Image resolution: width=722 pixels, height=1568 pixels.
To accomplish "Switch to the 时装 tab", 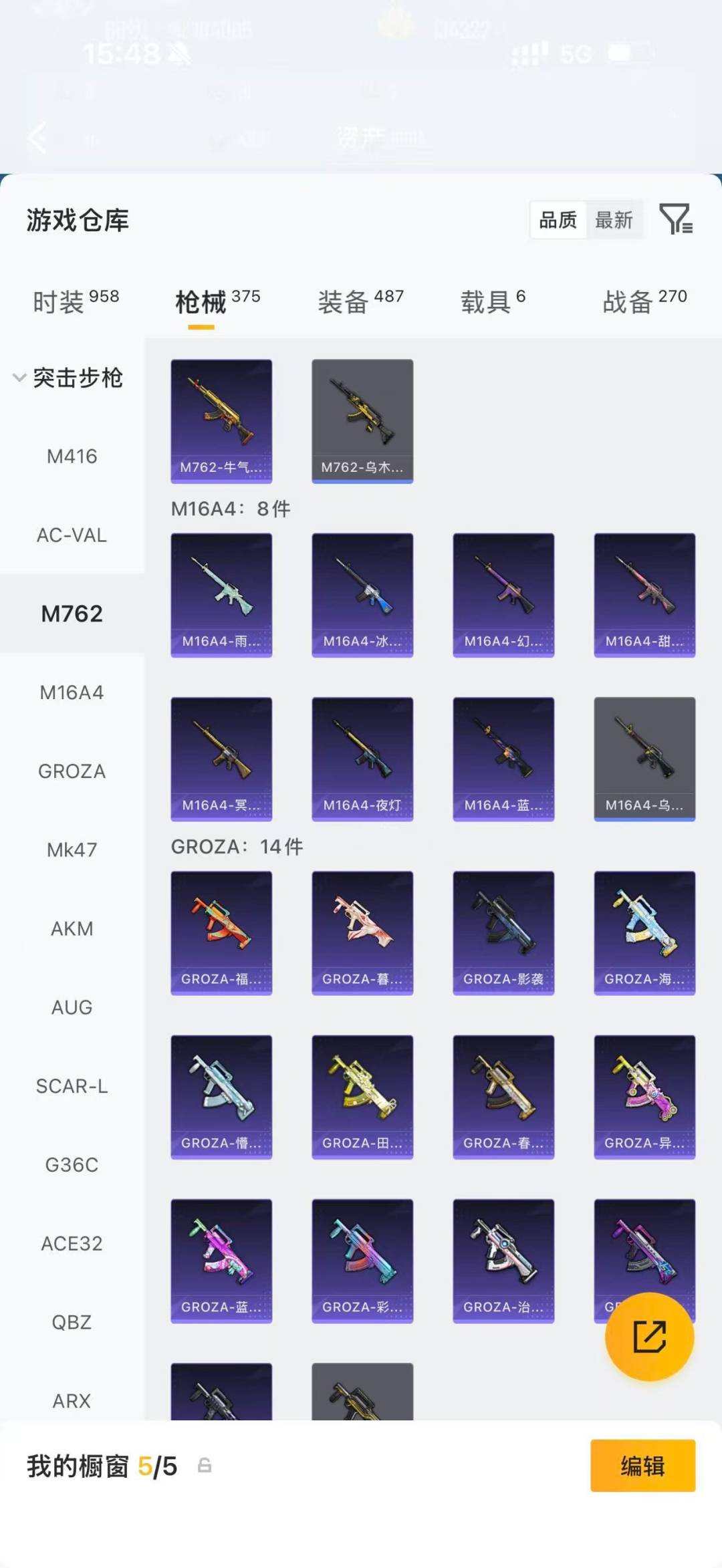I will pos(76,301).
